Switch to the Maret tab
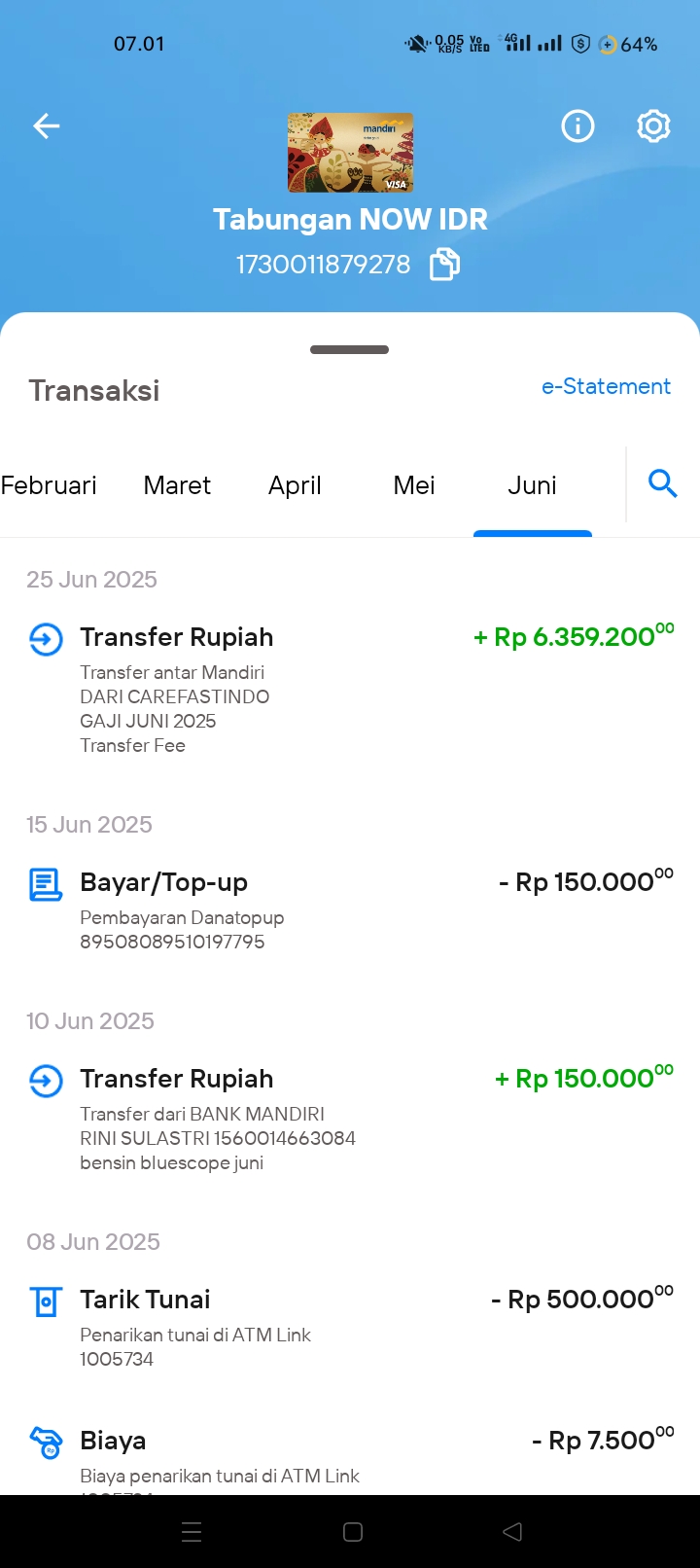 pos(177,485)
